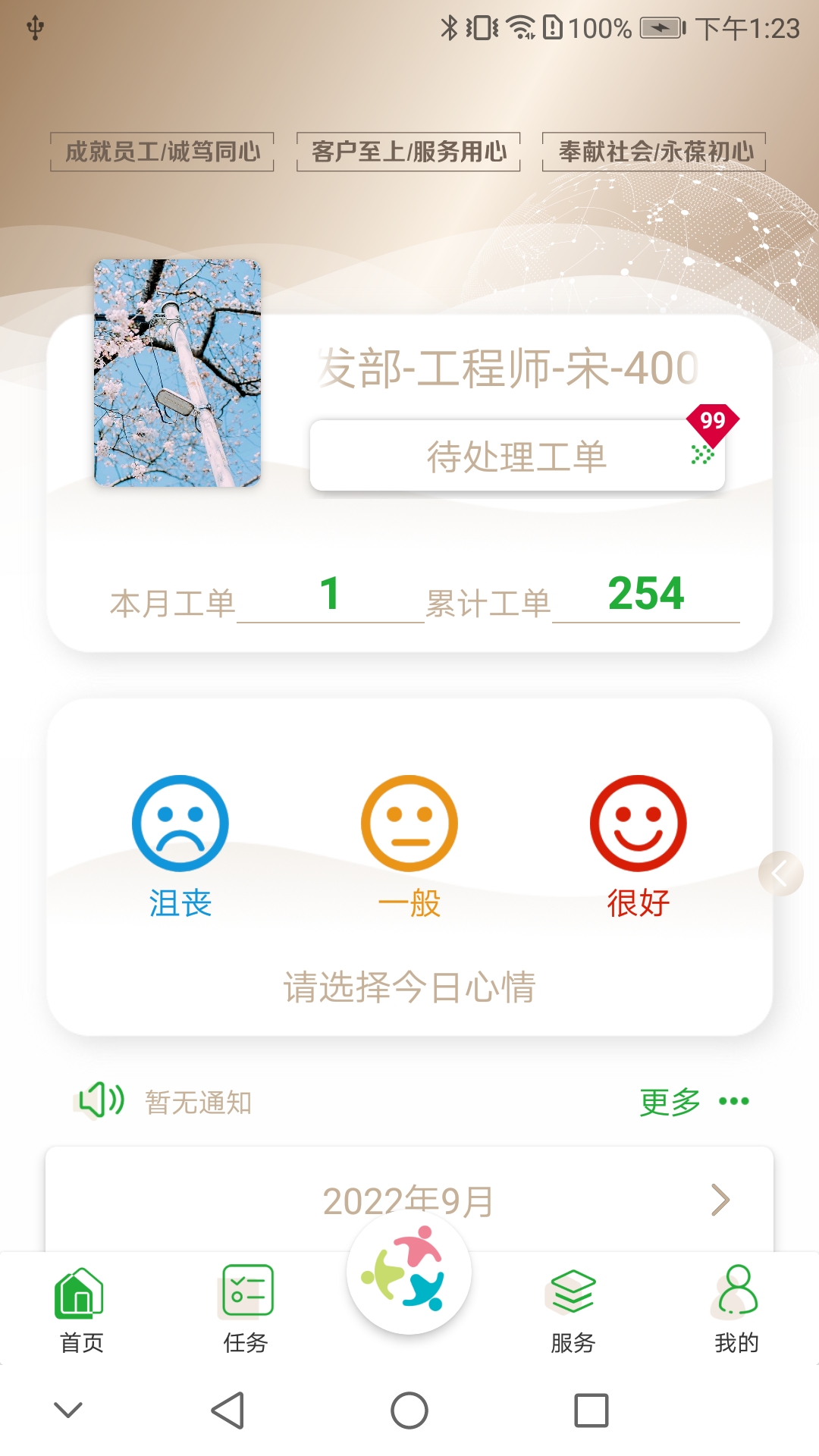Go to next month from 2022年9月

point(720,1200)
